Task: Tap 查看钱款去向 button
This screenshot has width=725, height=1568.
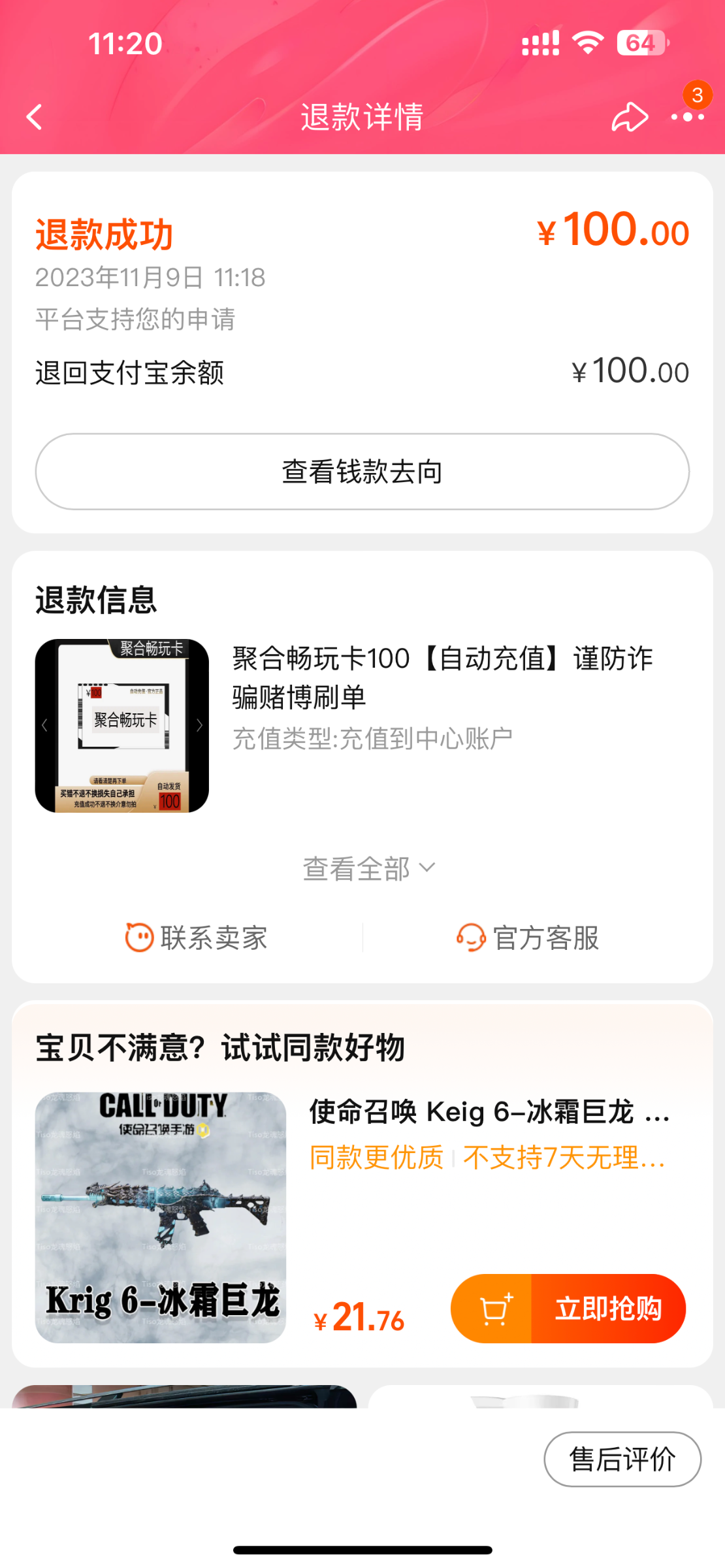Action: point(362,472)
